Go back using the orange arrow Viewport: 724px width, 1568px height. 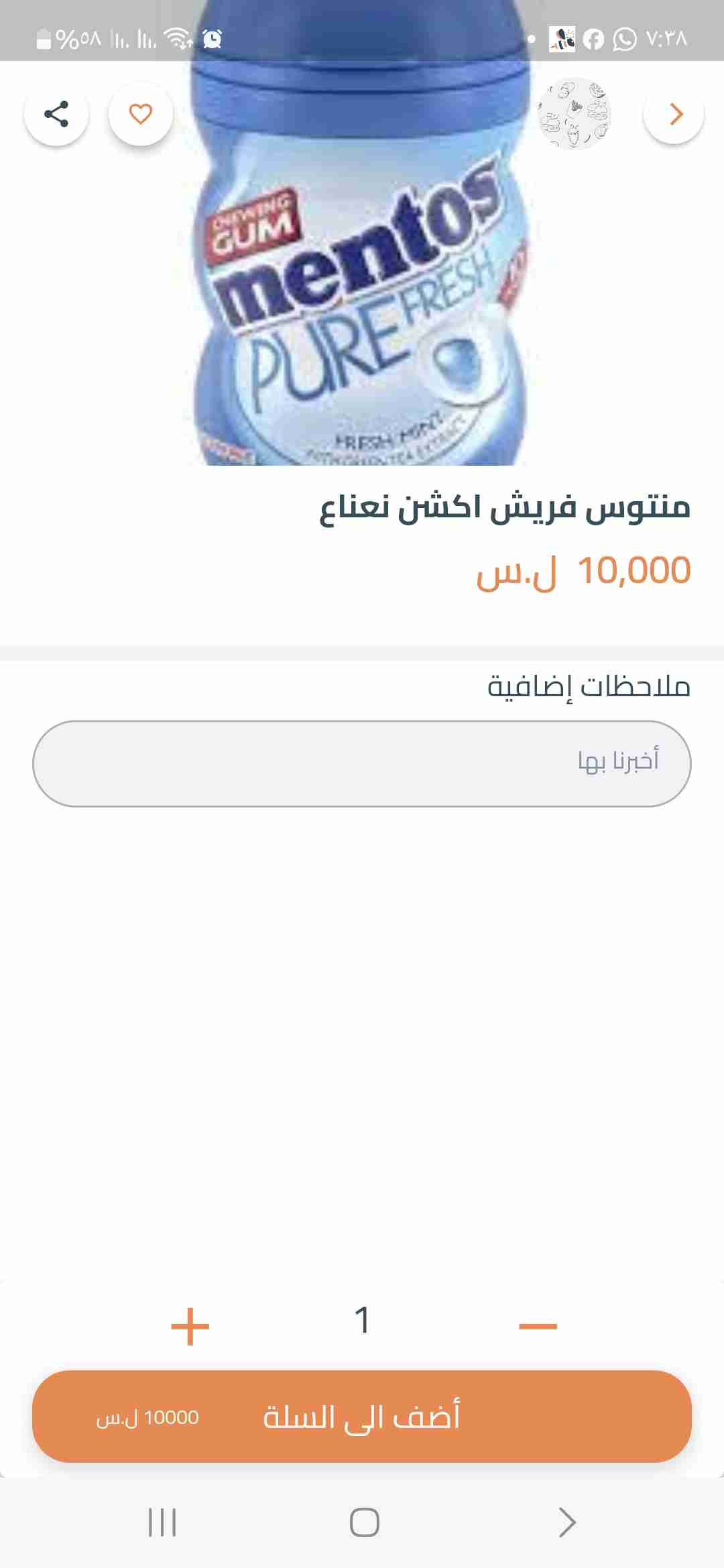click(x=674, y=115)
